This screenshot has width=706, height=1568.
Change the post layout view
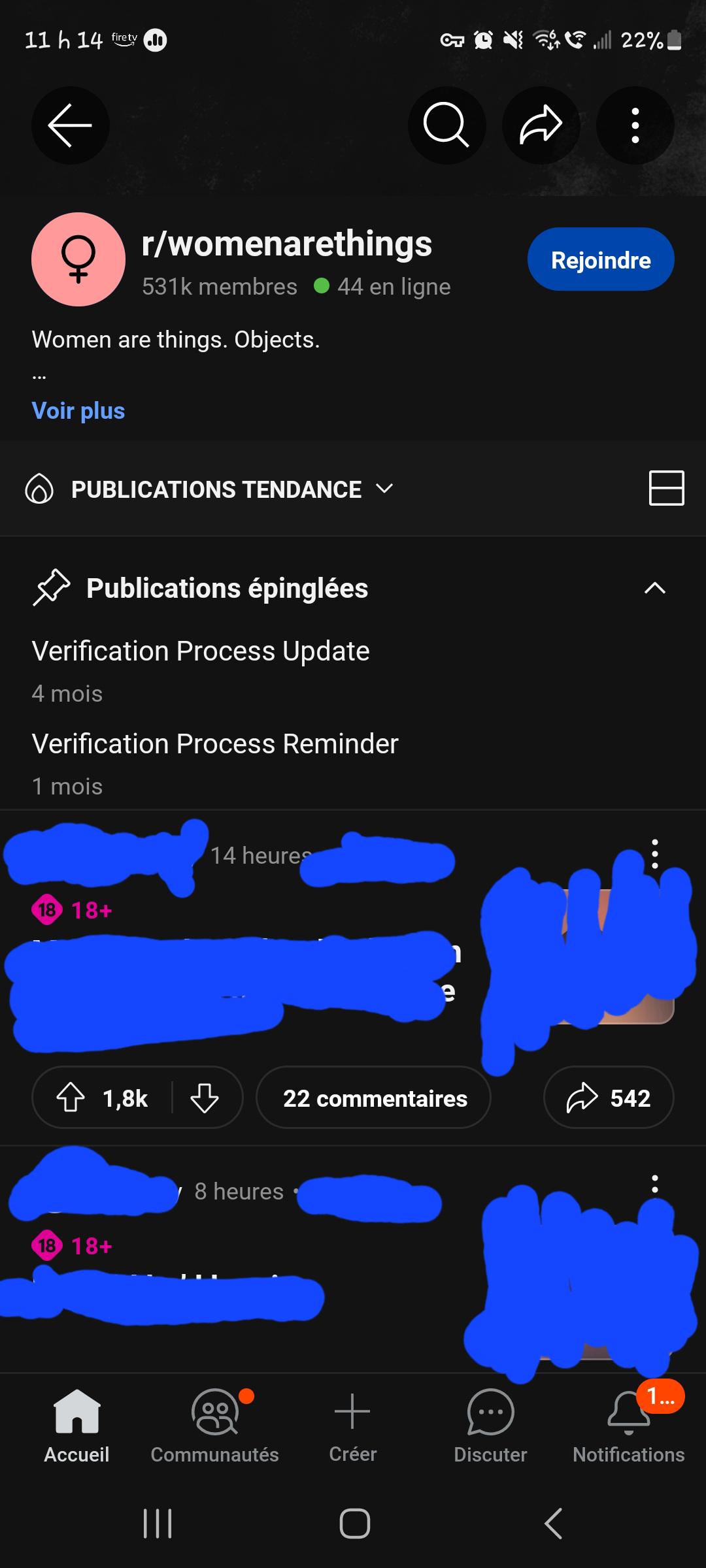666,488
